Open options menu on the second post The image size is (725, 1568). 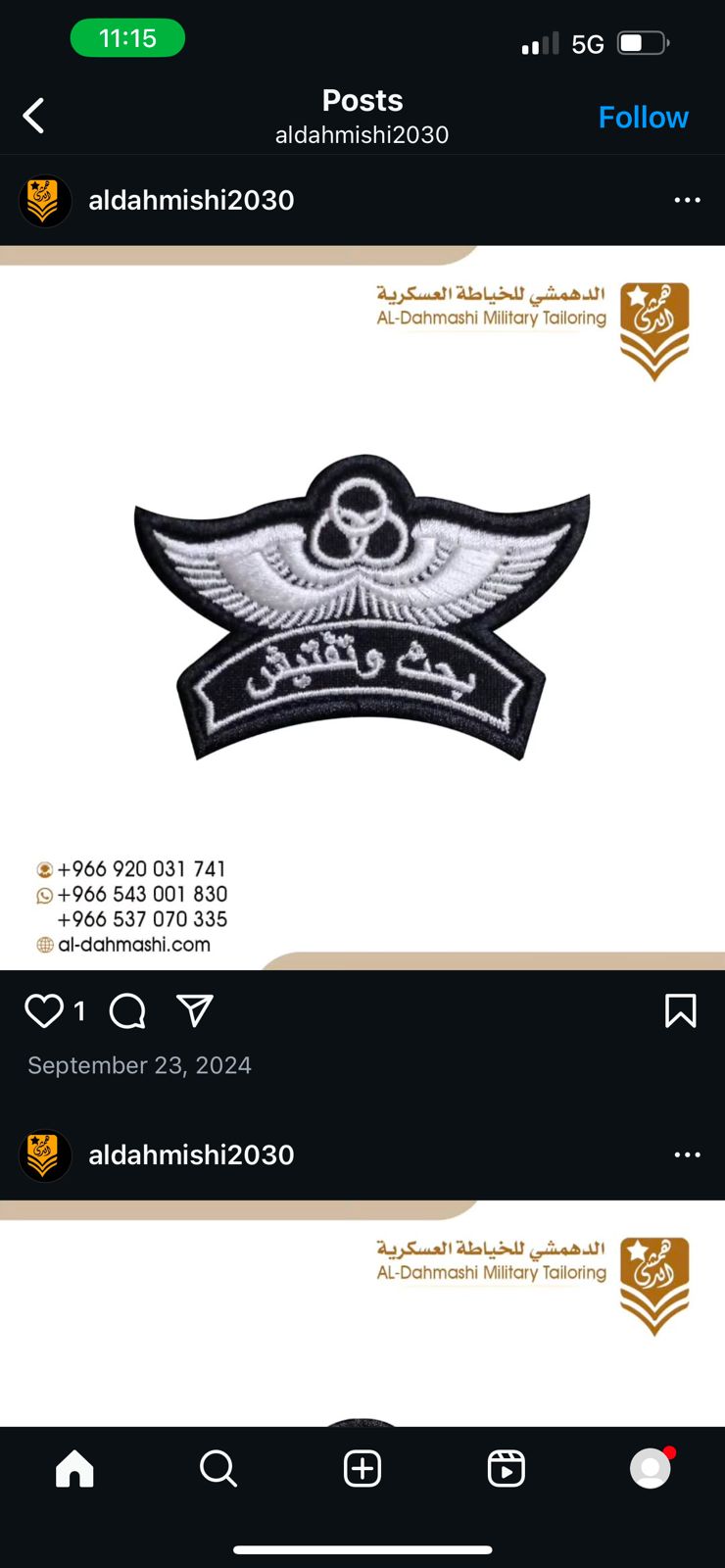pos(688,1154)
